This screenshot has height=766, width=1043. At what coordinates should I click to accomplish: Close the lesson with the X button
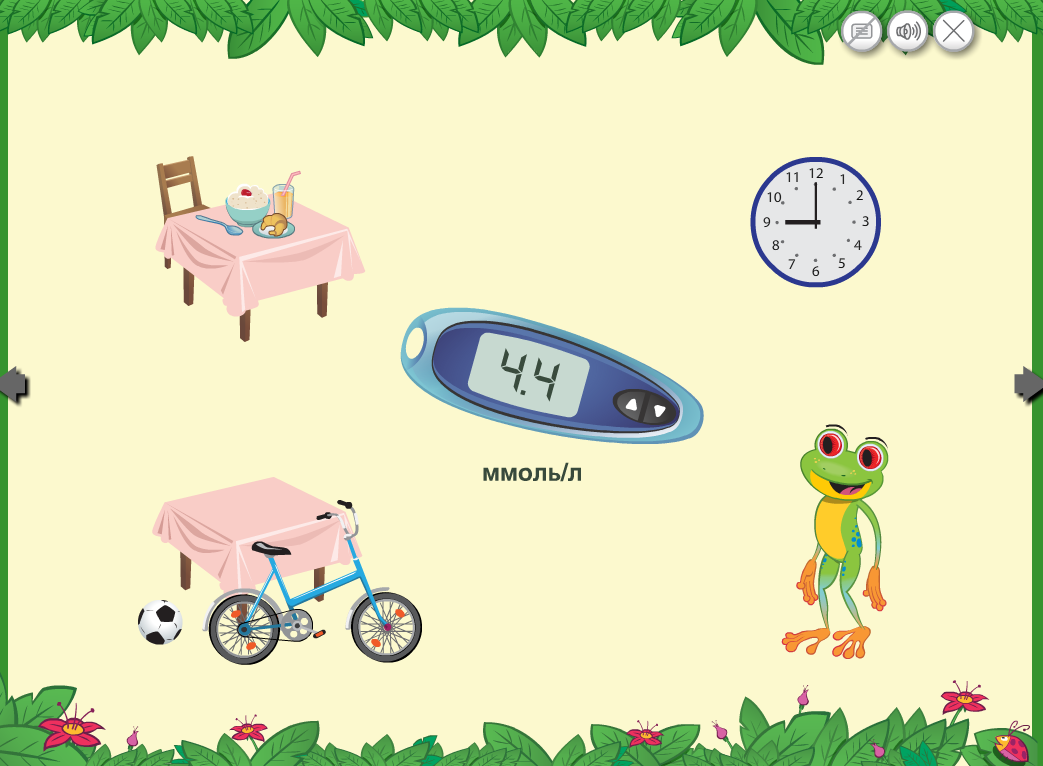(x=954, y=32)
